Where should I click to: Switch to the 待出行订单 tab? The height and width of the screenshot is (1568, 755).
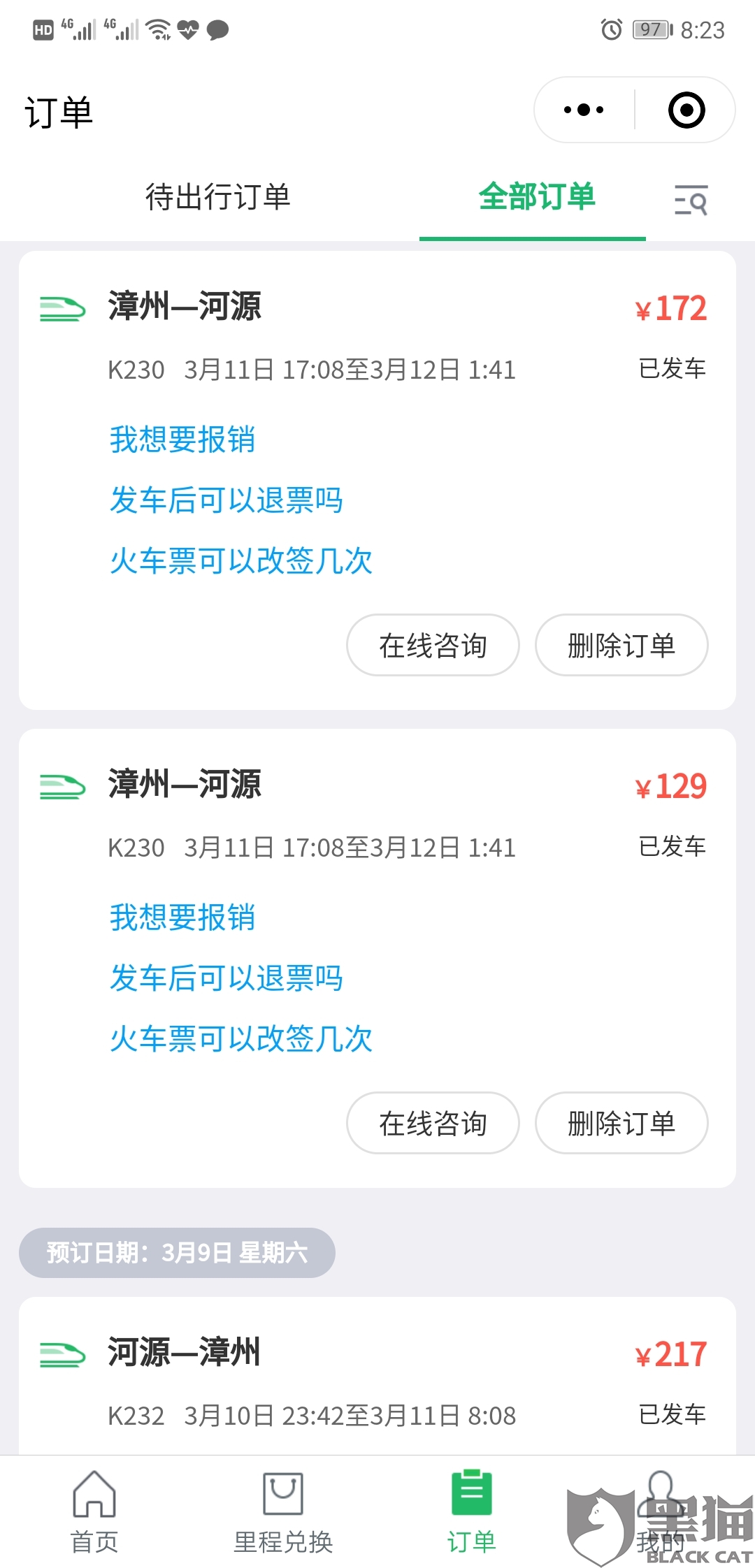coord(217,197)
